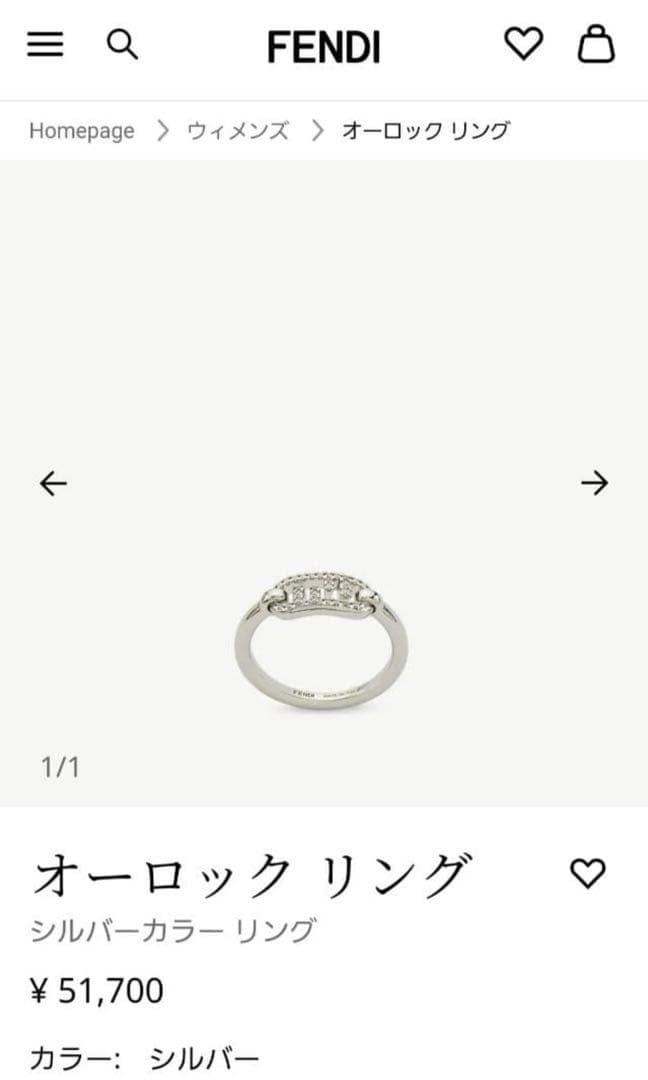Open the ウィメンズ breadcrumb
The image size is (648, 1080).
tap(238, 131)
